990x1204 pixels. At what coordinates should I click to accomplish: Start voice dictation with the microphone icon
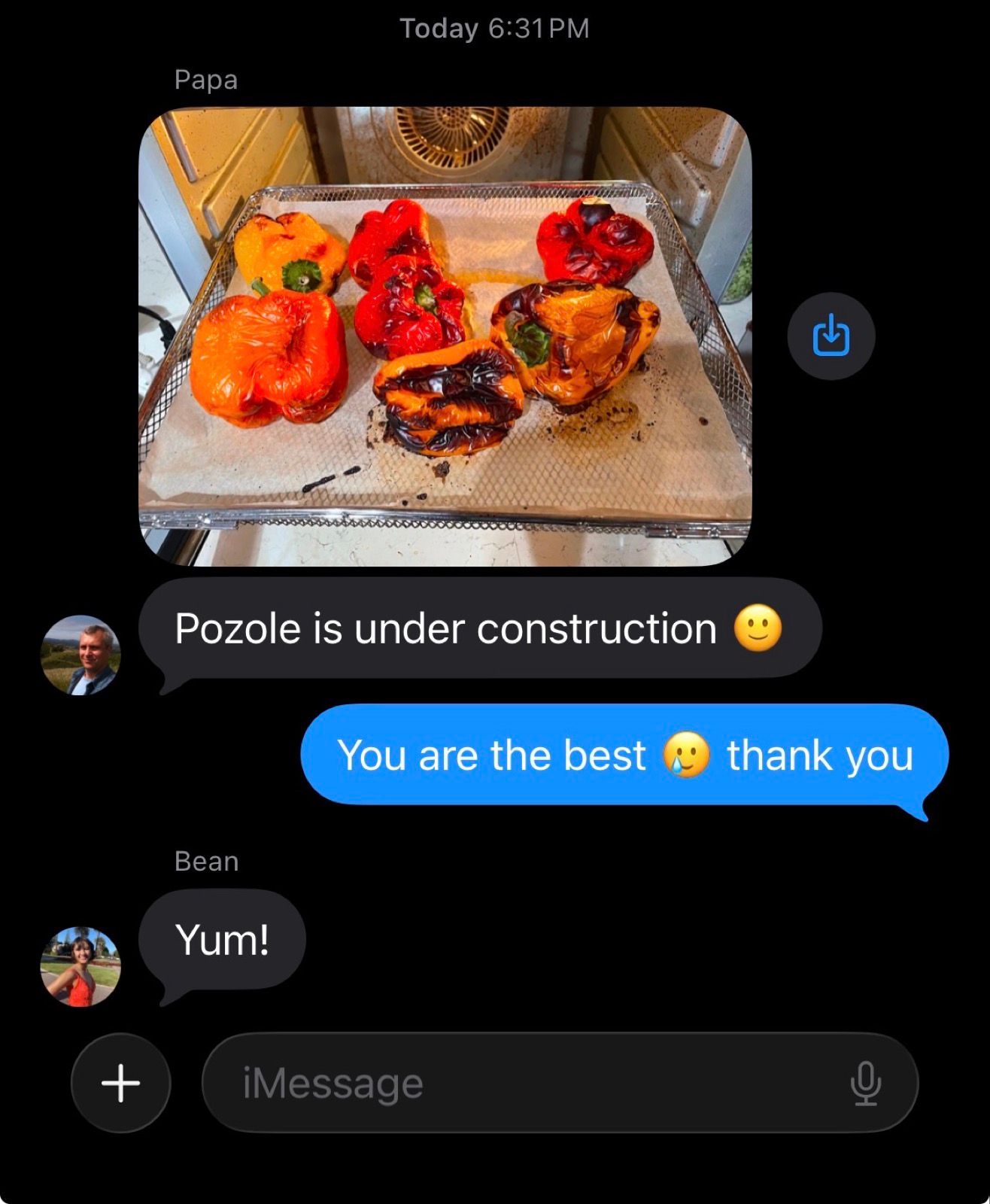click(865, 1083)
